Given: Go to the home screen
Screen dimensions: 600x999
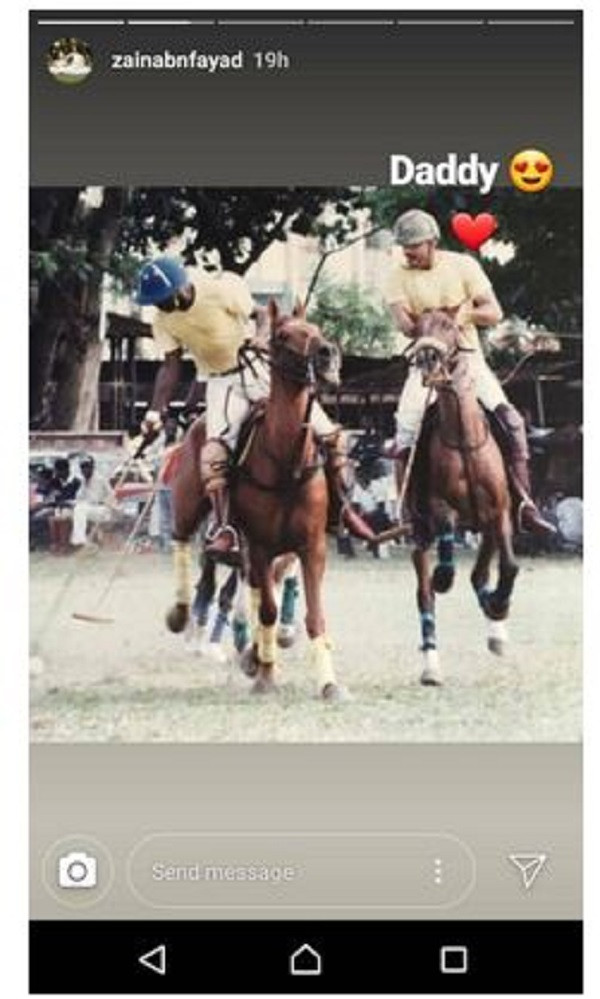Looking at the screenshot, I should pyautogui.click(x=305, y=960).
